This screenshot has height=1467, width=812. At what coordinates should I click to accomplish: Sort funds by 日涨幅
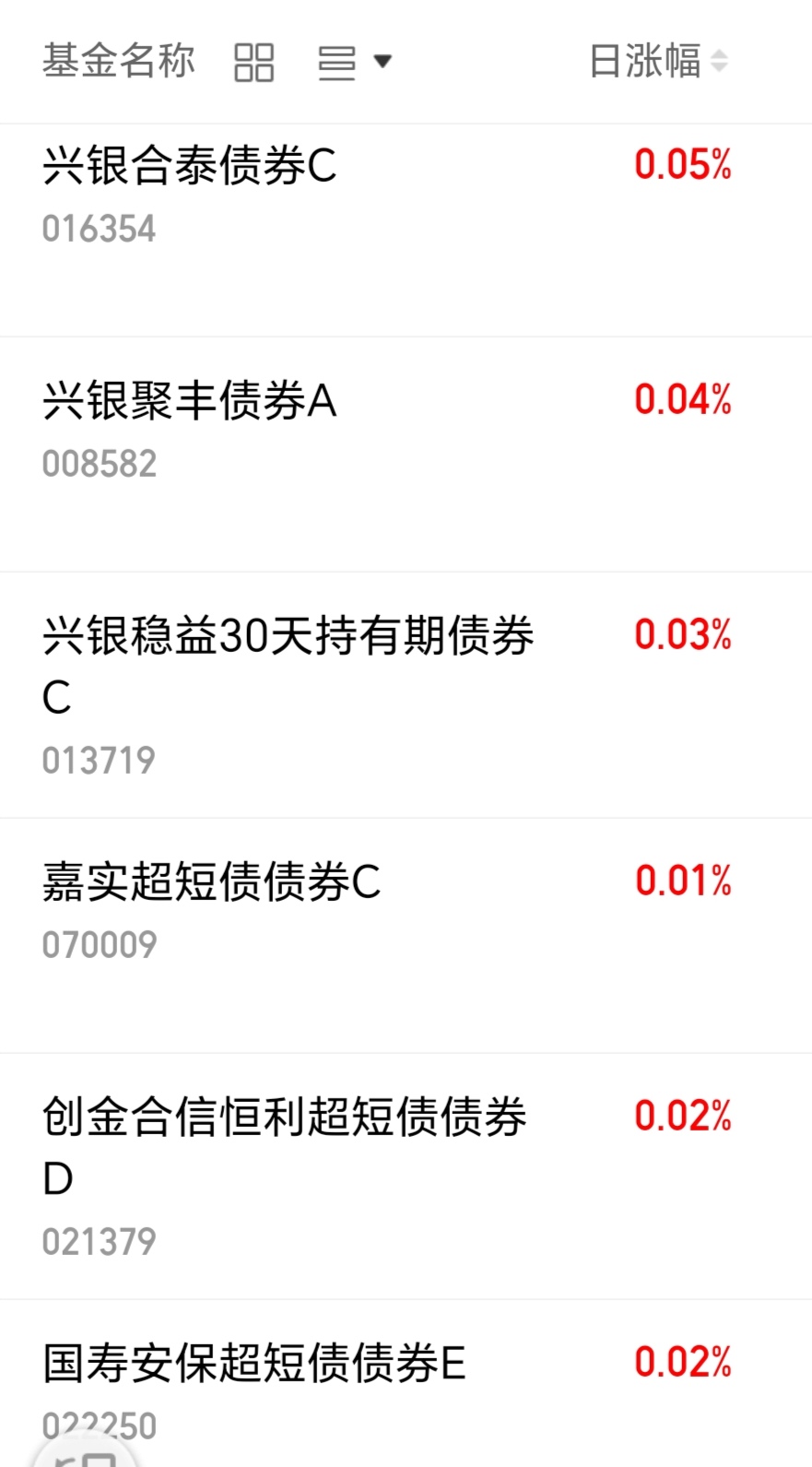click(x=659, y=62)
